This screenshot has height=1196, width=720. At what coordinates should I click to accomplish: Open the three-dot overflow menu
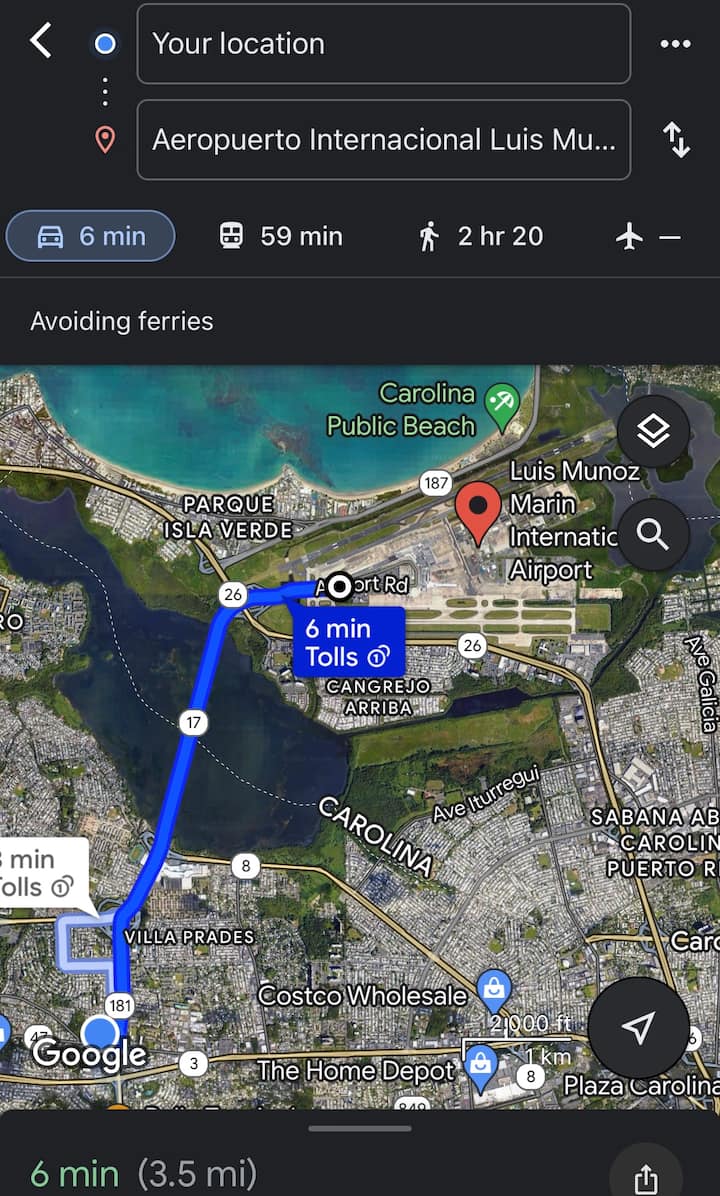pyautogui.click(x=675, y=44)
